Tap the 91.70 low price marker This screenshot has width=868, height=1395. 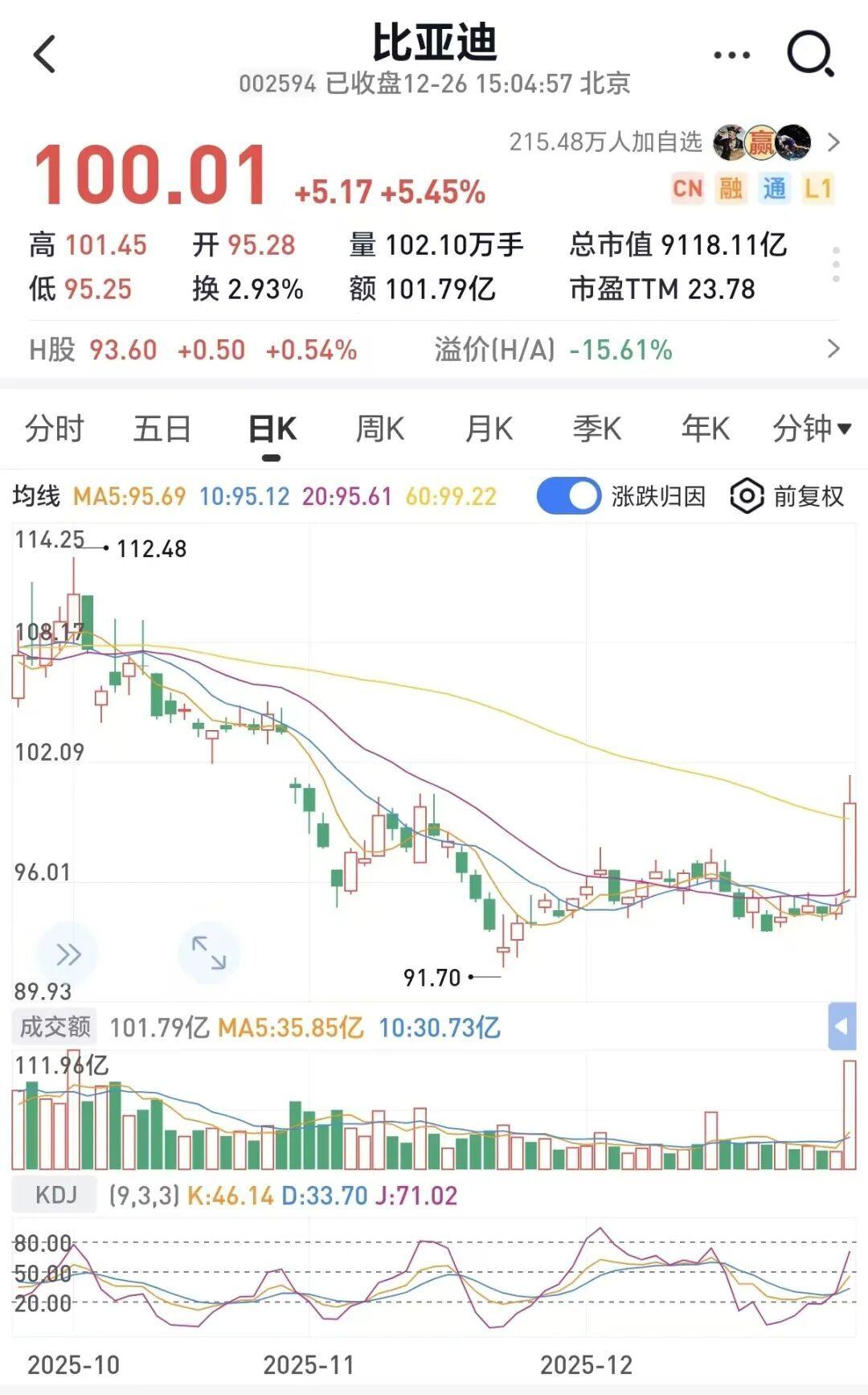(431, 978)
